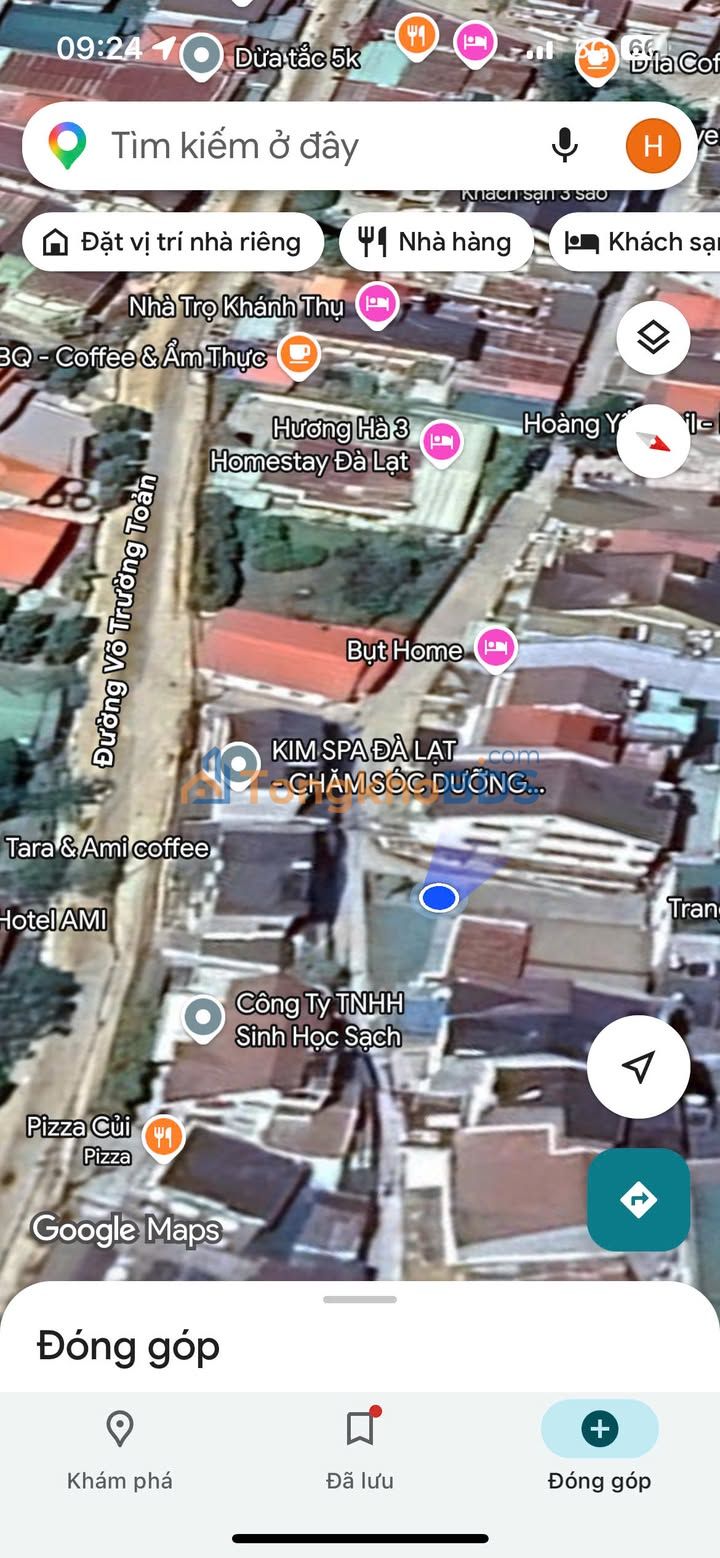Screen dimensions: 720x1558
Task: Open directions with the teal button
Action: click(x=638, y=1199)
